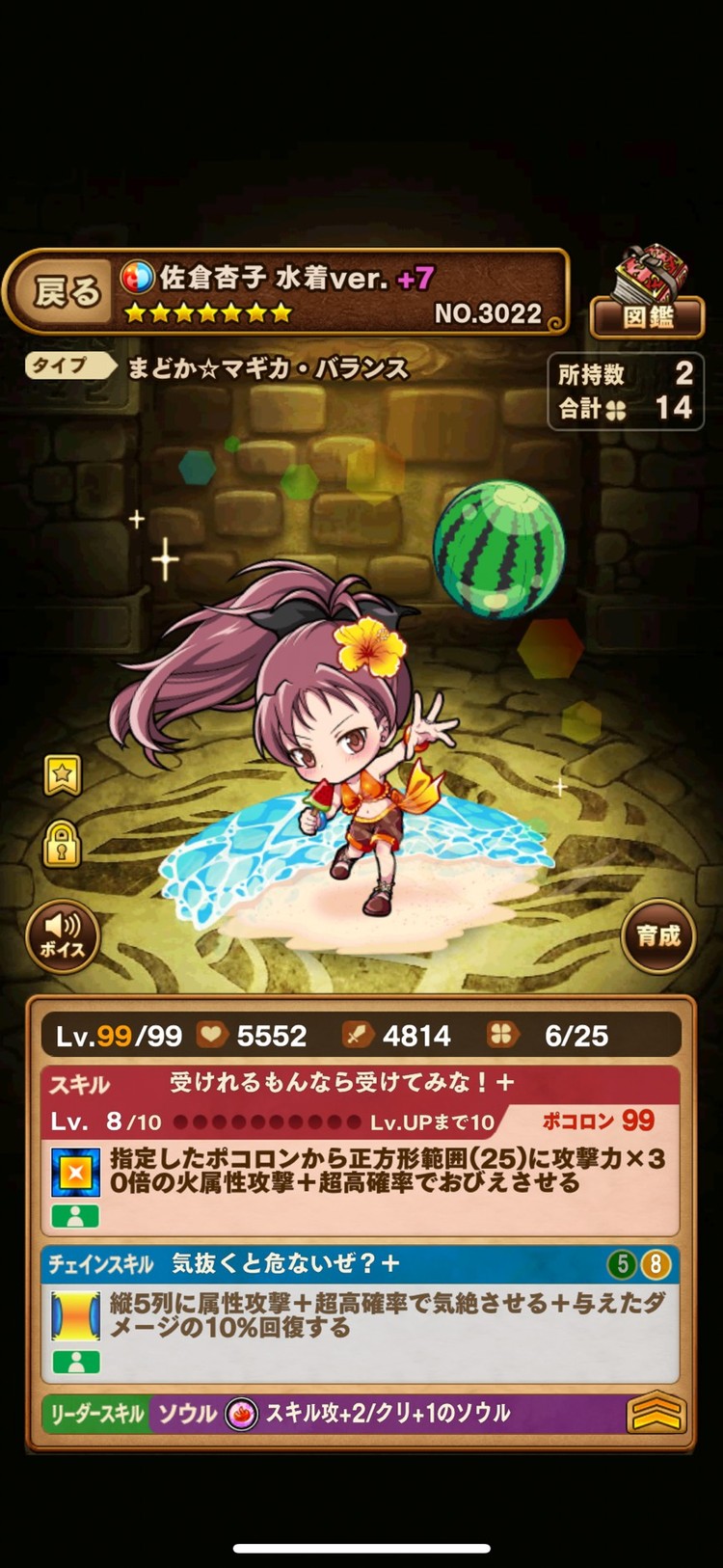The height and width of the screenshot is (1568, 723).
Task: Expand the leader skill panel arrow
Action: (x=656, y=1416)
